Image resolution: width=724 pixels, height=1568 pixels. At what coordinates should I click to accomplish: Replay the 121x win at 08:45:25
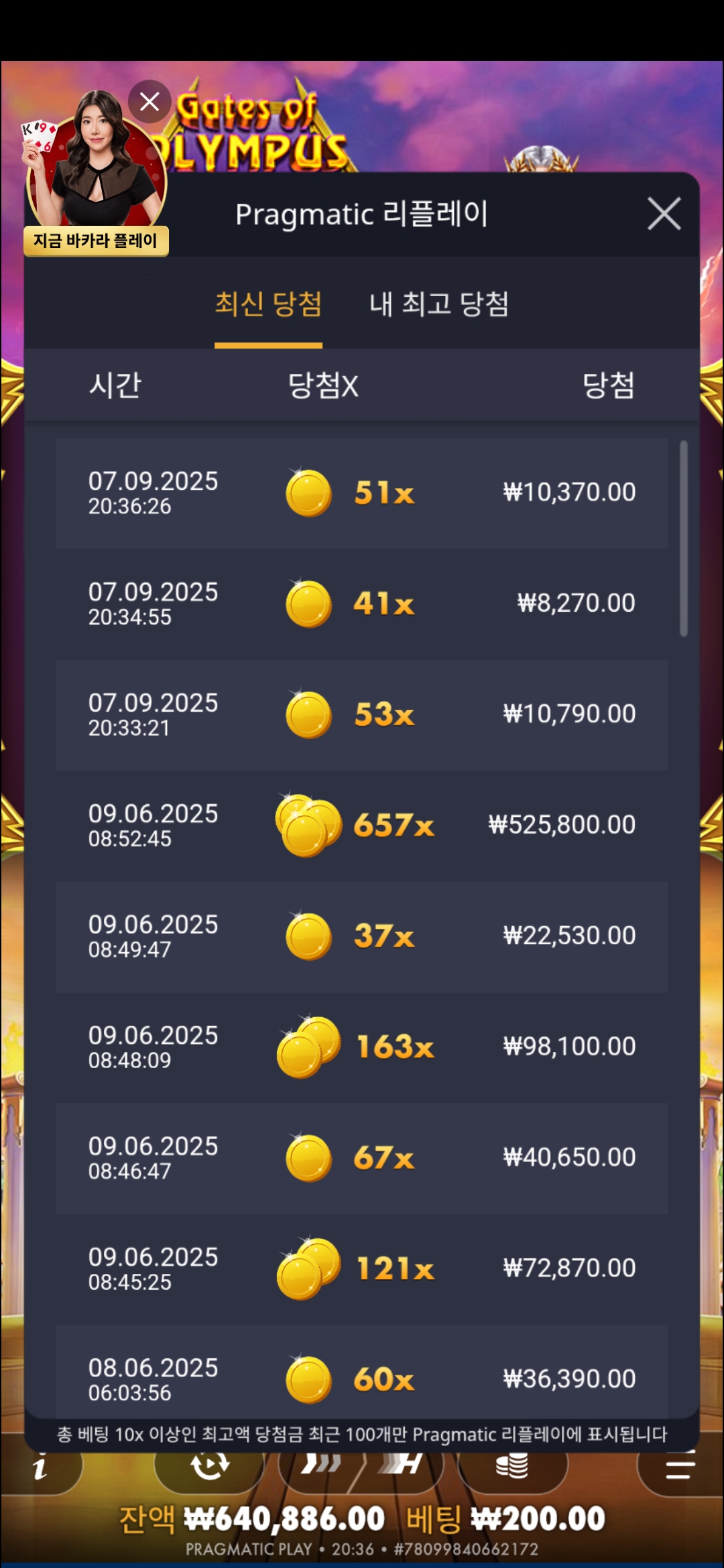pos(361,1268)
